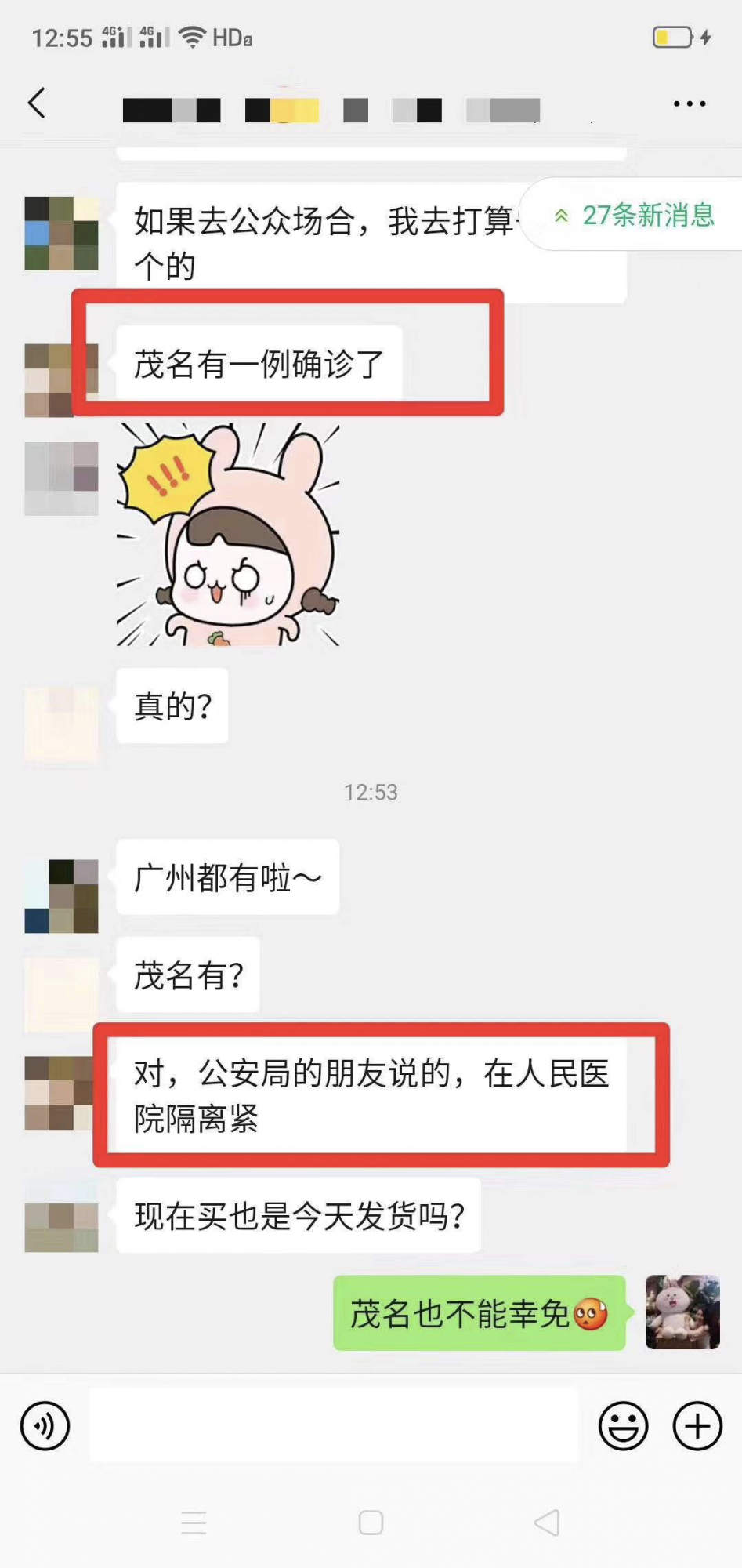Open avatar of sender of 广州都有啦～

click(61, 896)
